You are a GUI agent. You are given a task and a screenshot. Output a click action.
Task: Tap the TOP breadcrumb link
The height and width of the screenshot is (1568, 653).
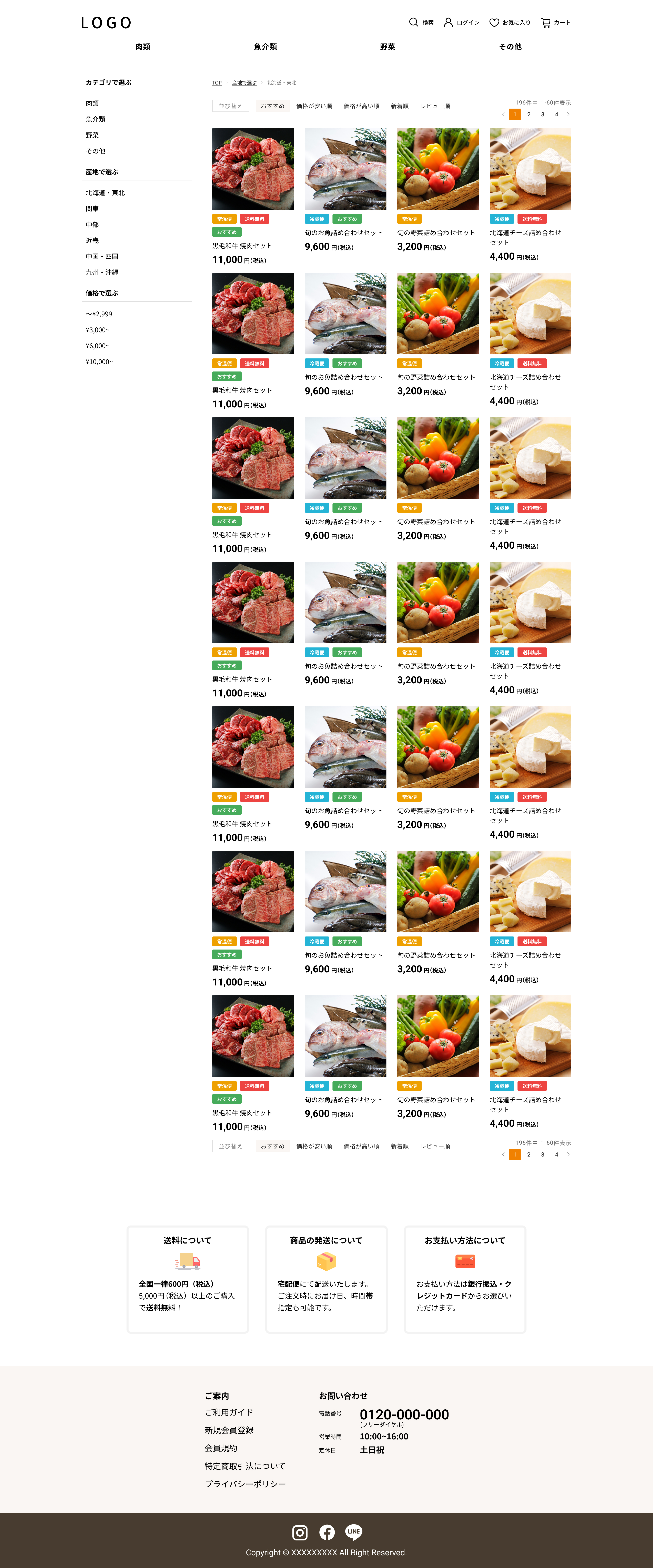217,83
